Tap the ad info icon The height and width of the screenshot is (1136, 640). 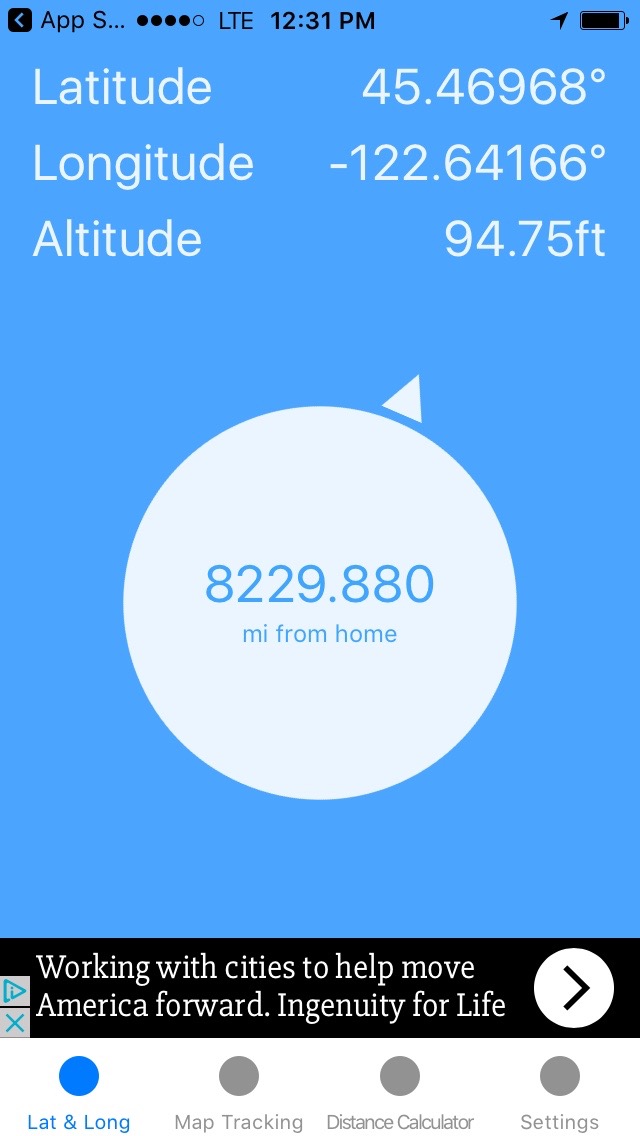14,991
